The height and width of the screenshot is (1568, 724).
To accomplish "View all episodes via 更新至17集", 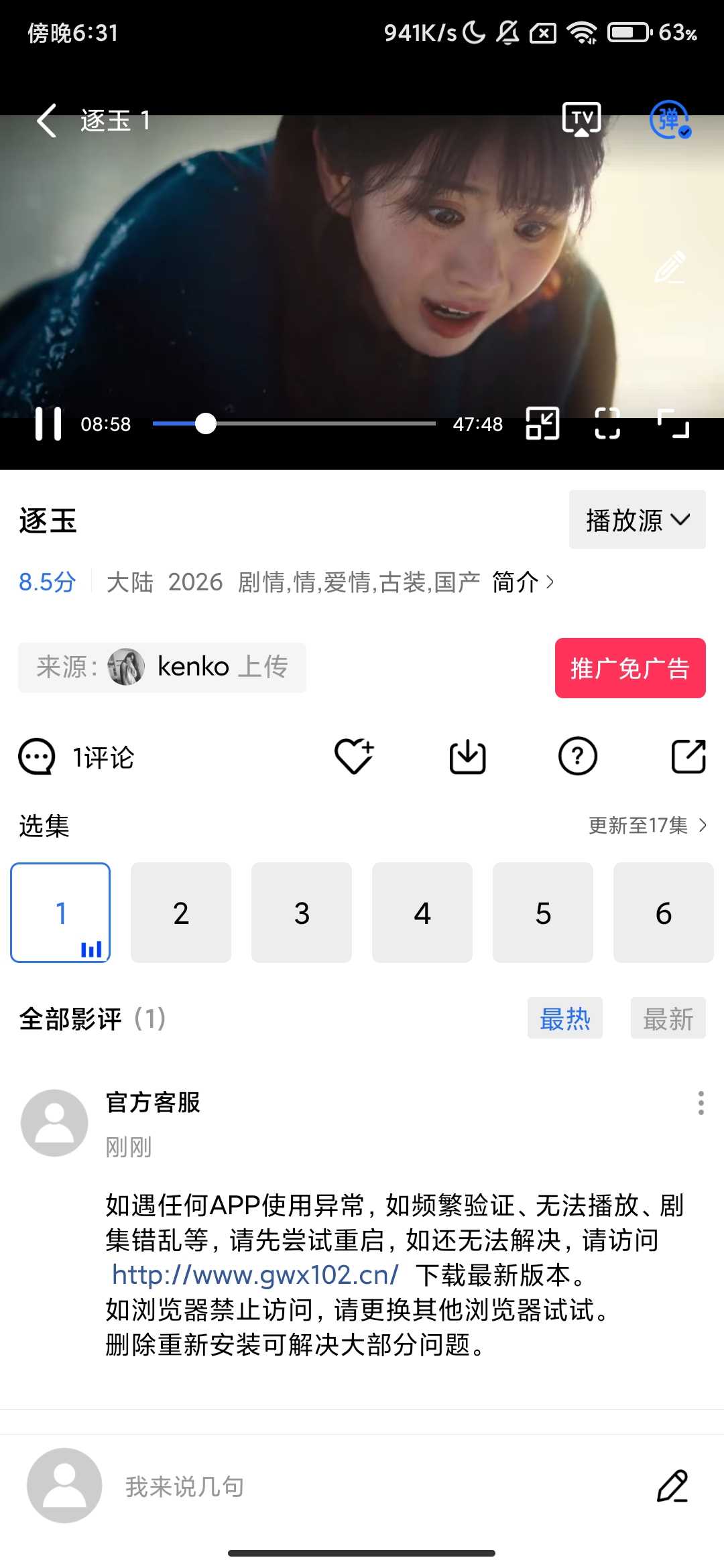I will [x=647, y=826].
